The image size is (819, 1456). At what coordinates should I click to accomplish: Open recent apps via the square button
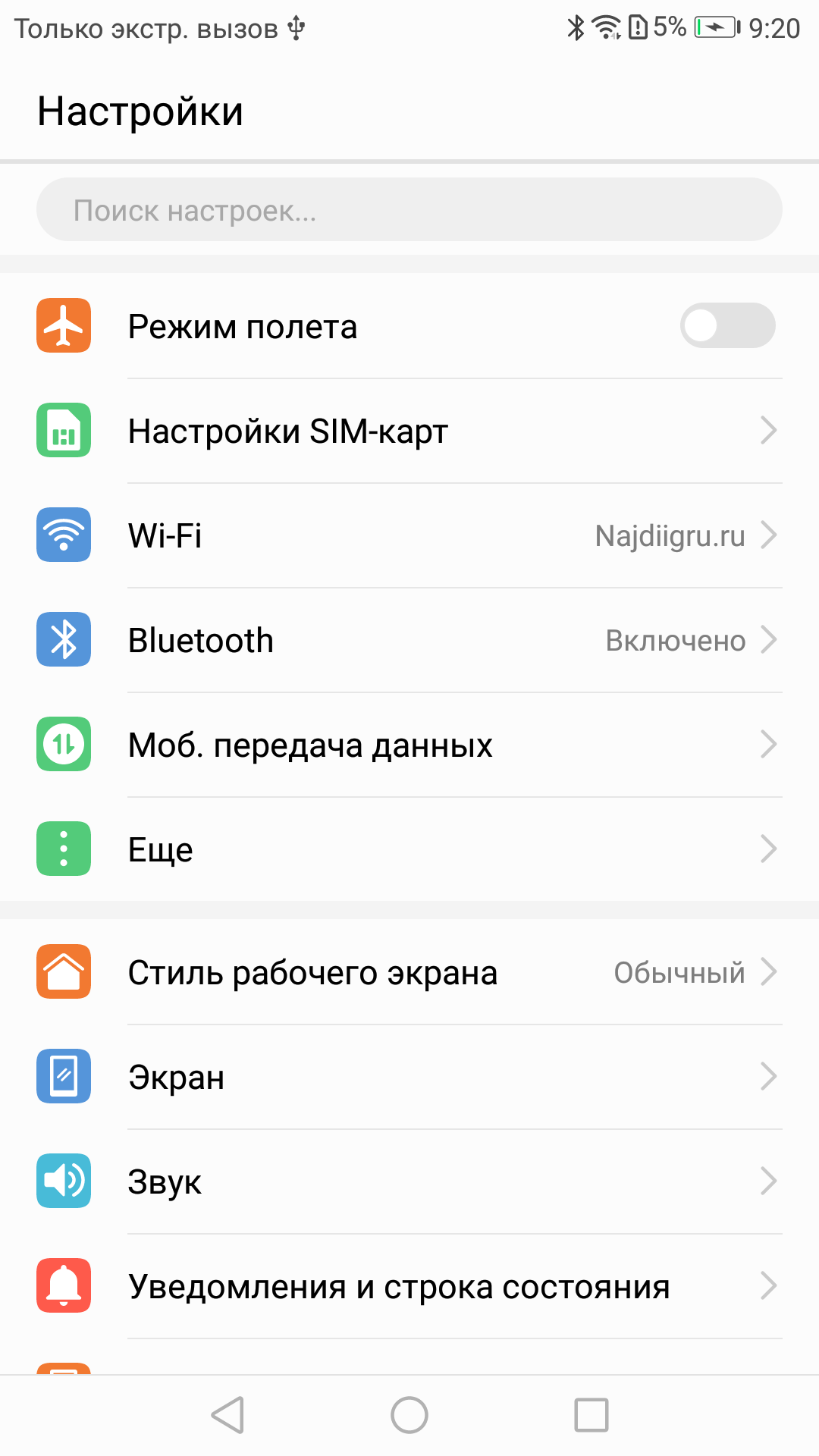(591, 1415)
